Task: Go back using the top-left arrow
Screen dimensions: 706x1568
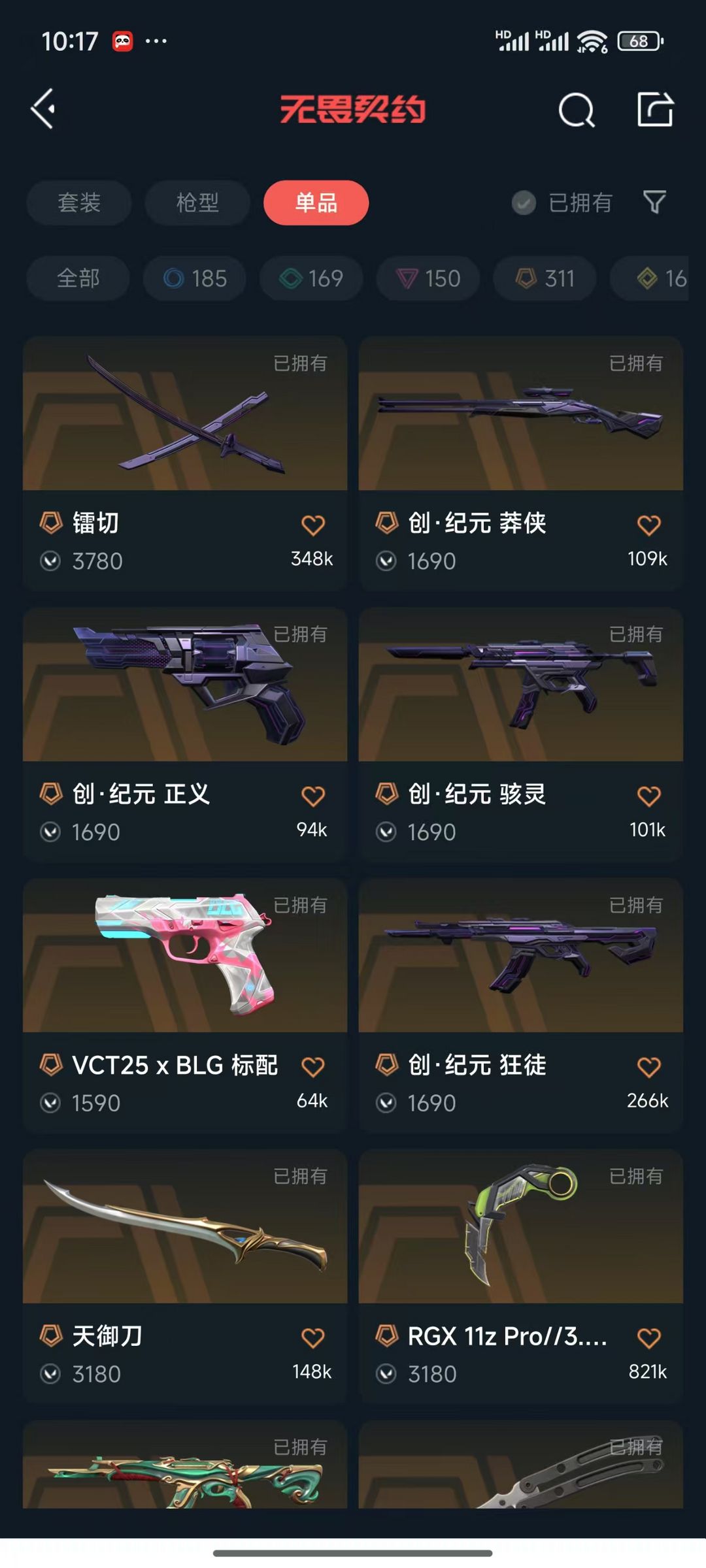Action: (43, 108)
